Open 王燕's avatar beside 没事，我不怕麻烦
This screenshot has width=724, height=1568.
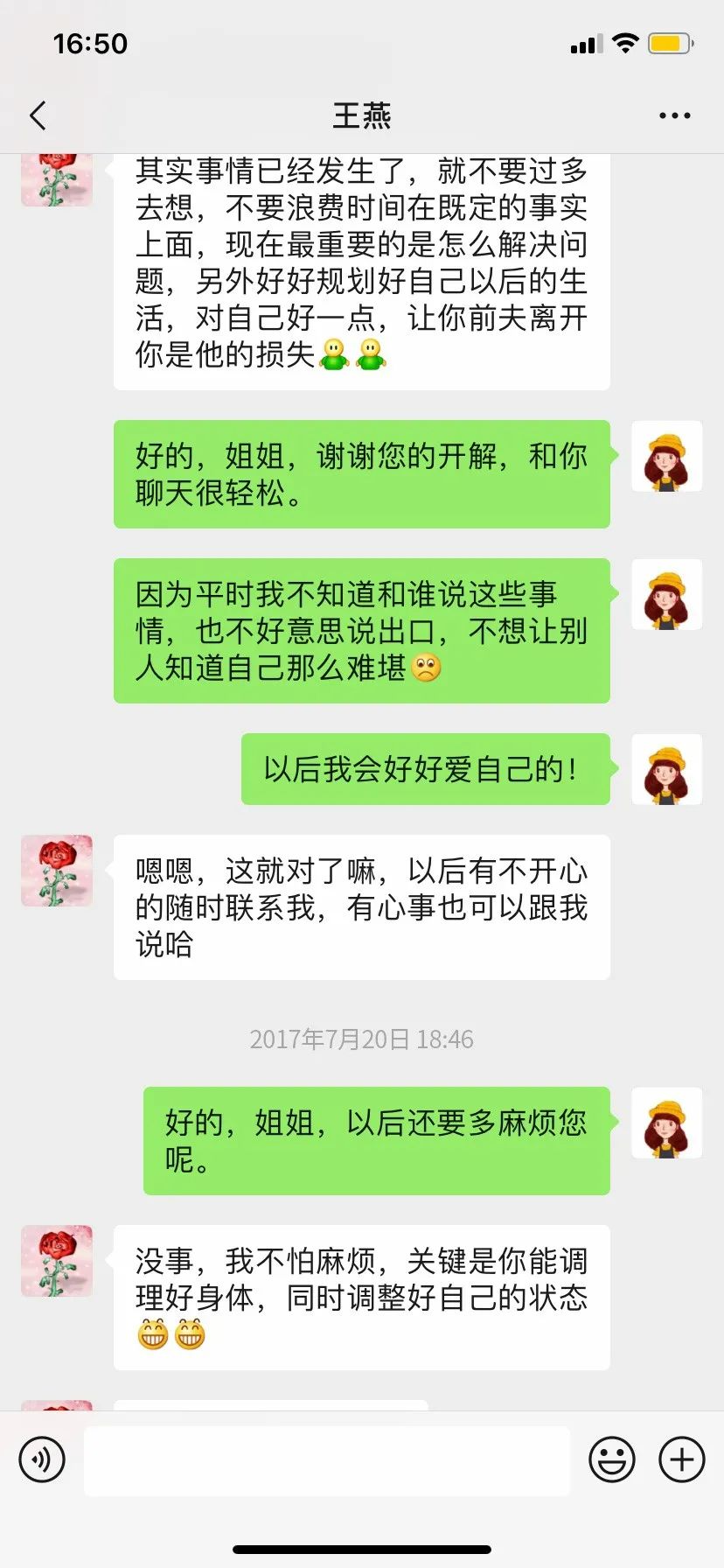(x=57, y=1261)
